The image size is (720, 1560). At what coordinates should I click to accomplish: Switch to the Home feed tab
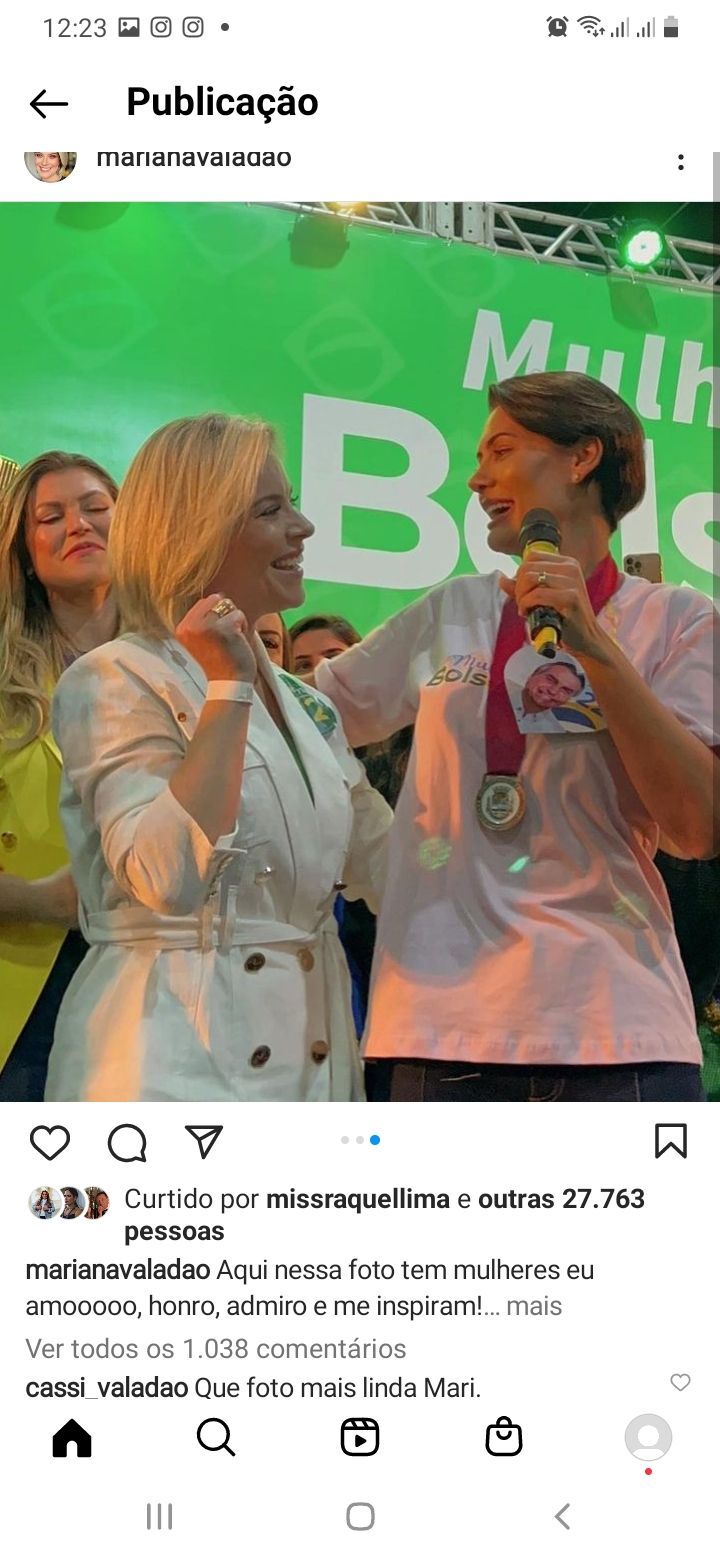[x=72, y=1438]
